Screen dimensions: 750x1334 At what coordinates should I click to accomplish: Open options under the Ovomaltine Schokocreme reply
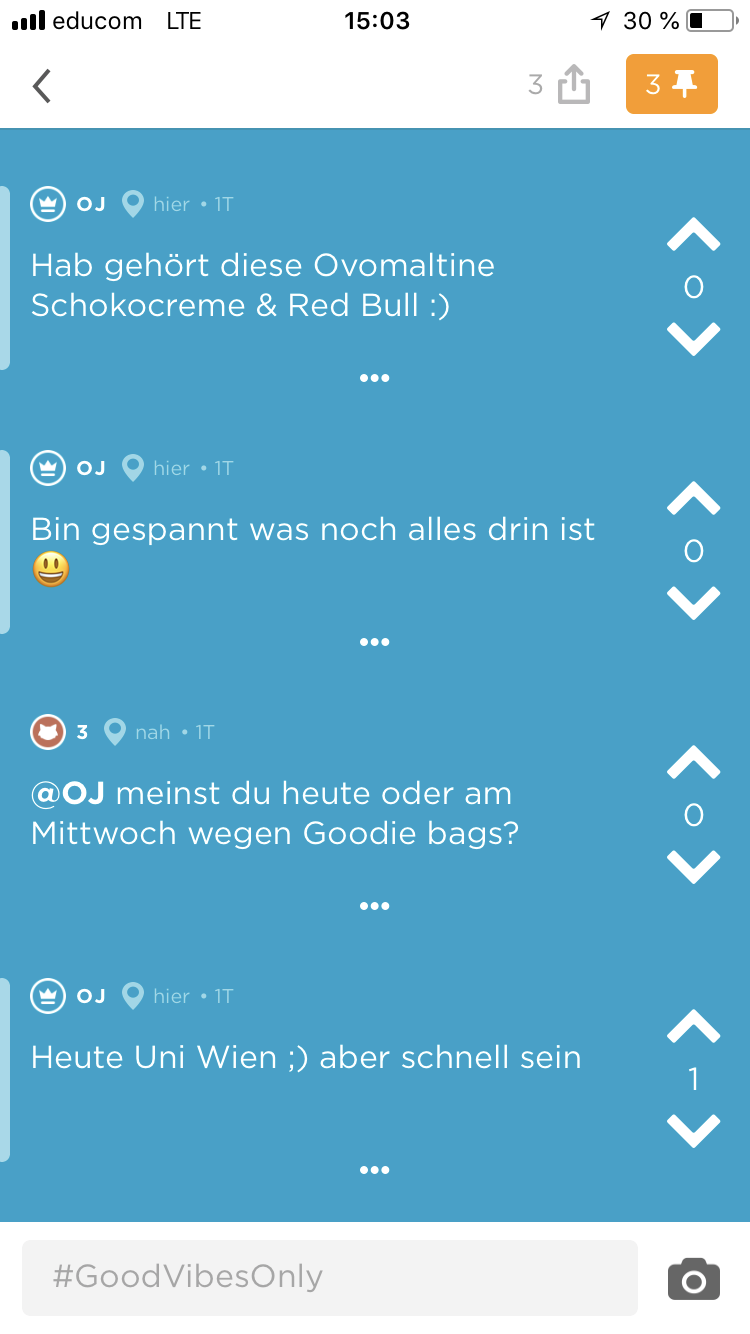[x=374, y=378]
